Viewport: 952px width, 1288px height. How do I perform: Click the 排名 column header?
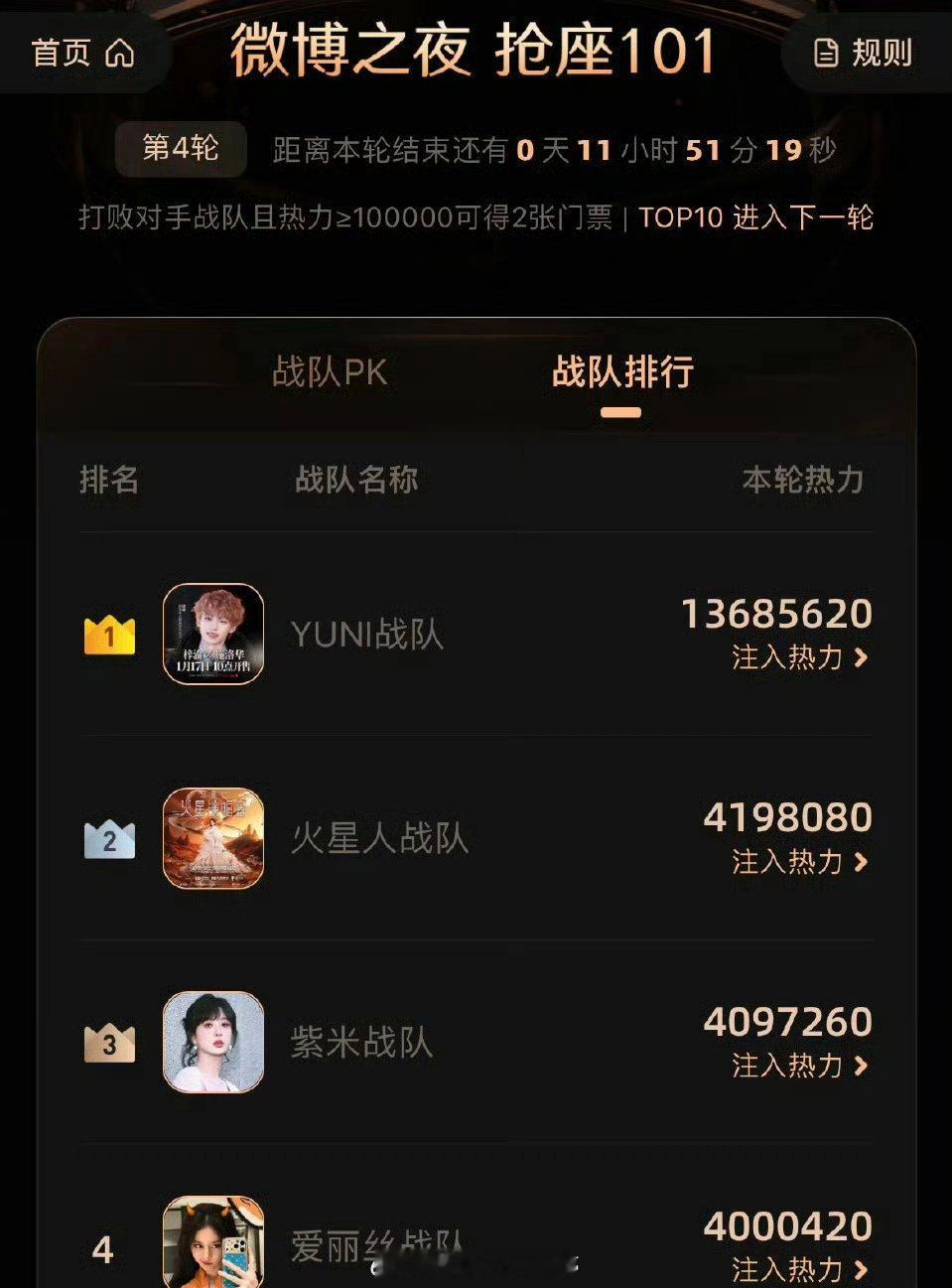[109, 481]
